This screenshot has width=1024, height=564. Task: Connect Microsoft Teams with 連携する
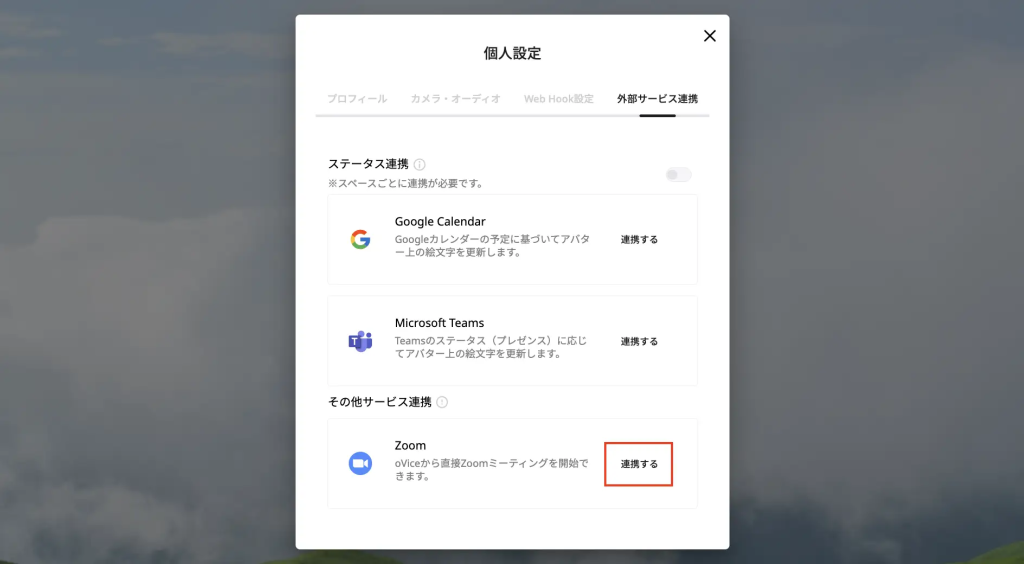[x=639, y=342]
